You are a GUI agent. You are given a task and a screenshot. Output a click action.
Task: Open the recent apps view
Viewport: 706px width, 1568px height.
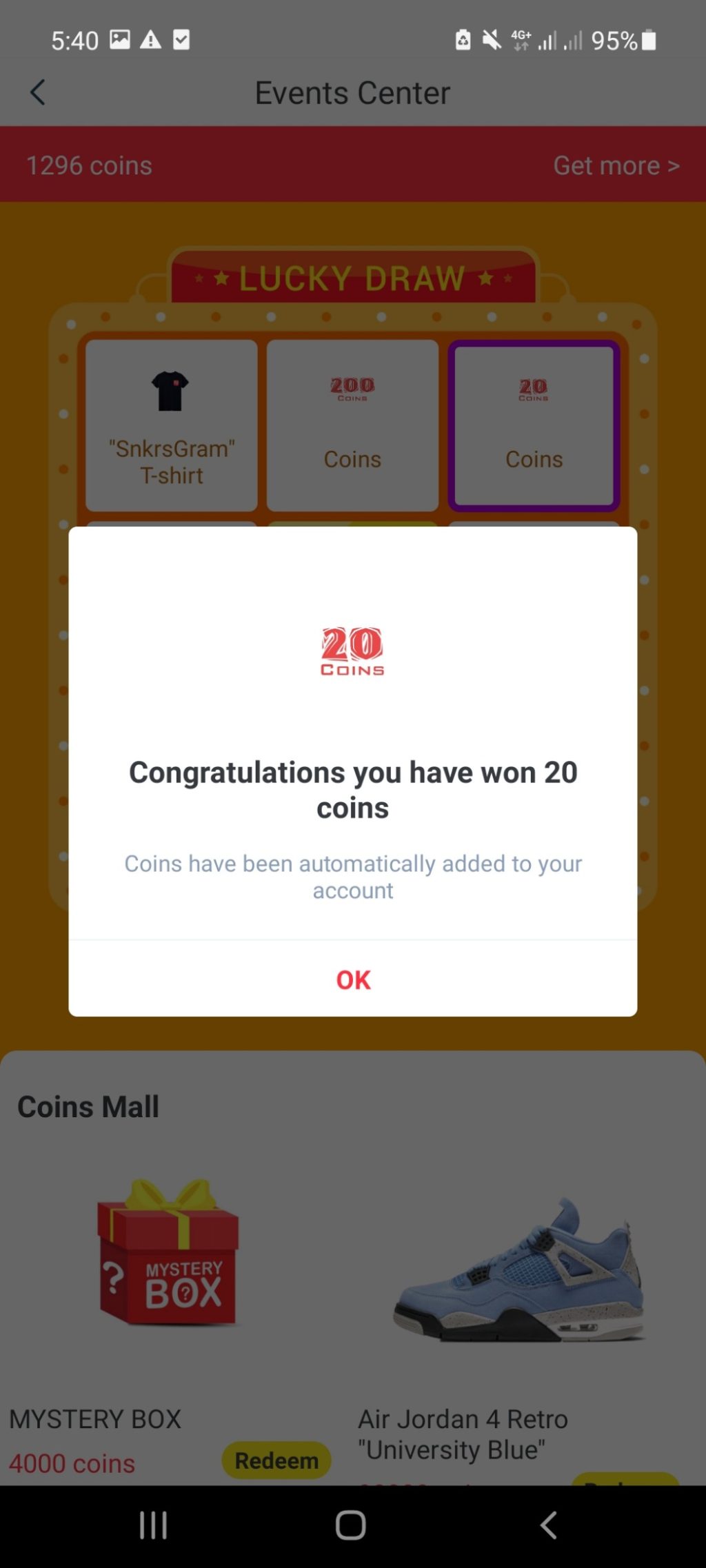[153, 1525]
